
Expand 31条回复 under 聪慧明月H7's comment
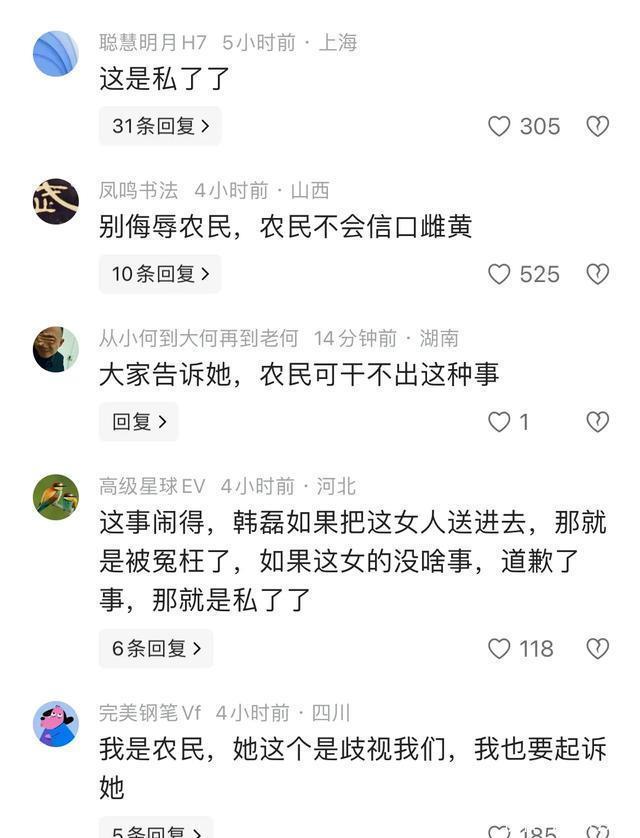point(159,126)
